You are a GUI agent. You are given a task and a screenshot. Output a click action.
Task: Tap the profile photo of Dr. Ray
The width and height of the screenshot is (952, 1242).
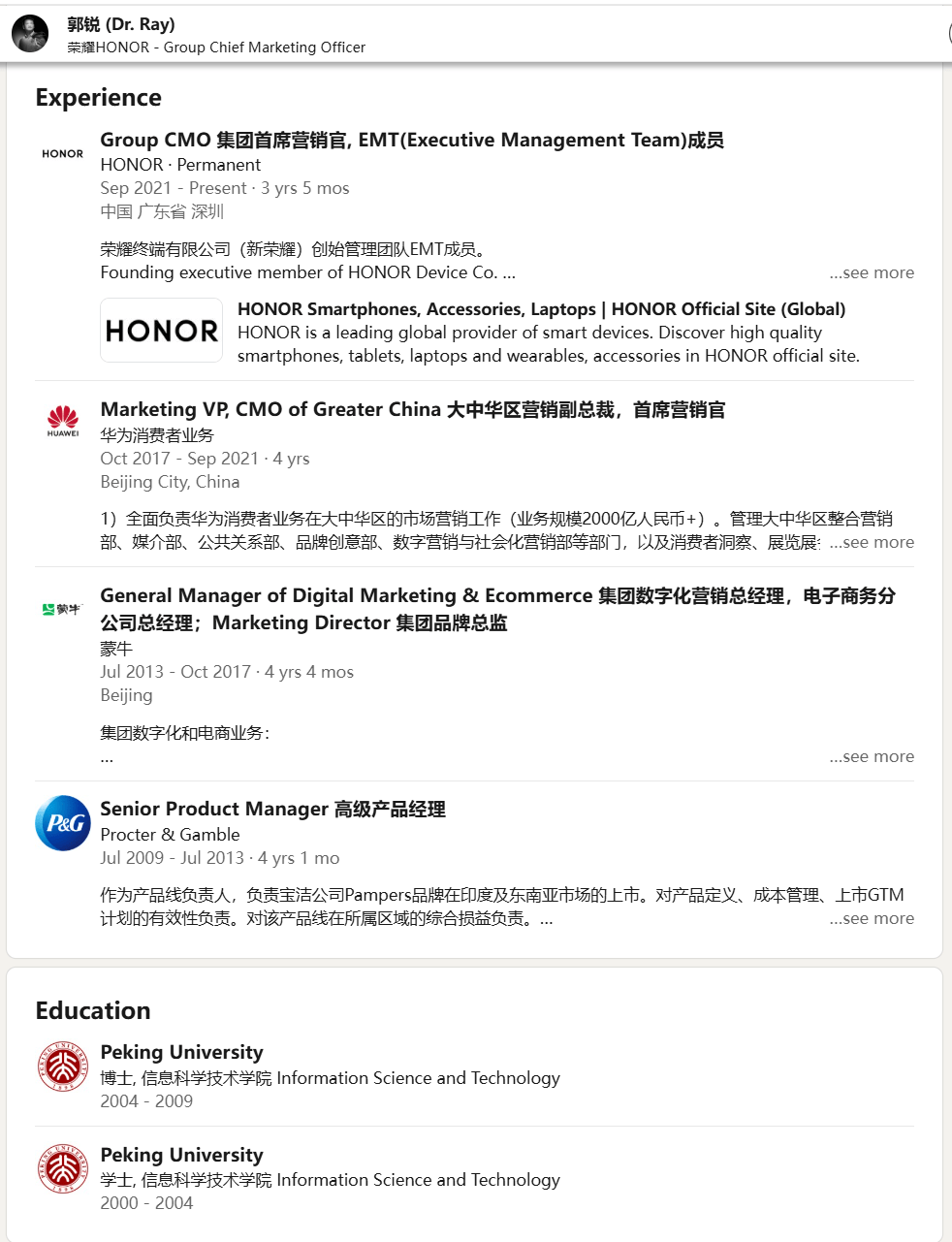click(x=30, y=34)
